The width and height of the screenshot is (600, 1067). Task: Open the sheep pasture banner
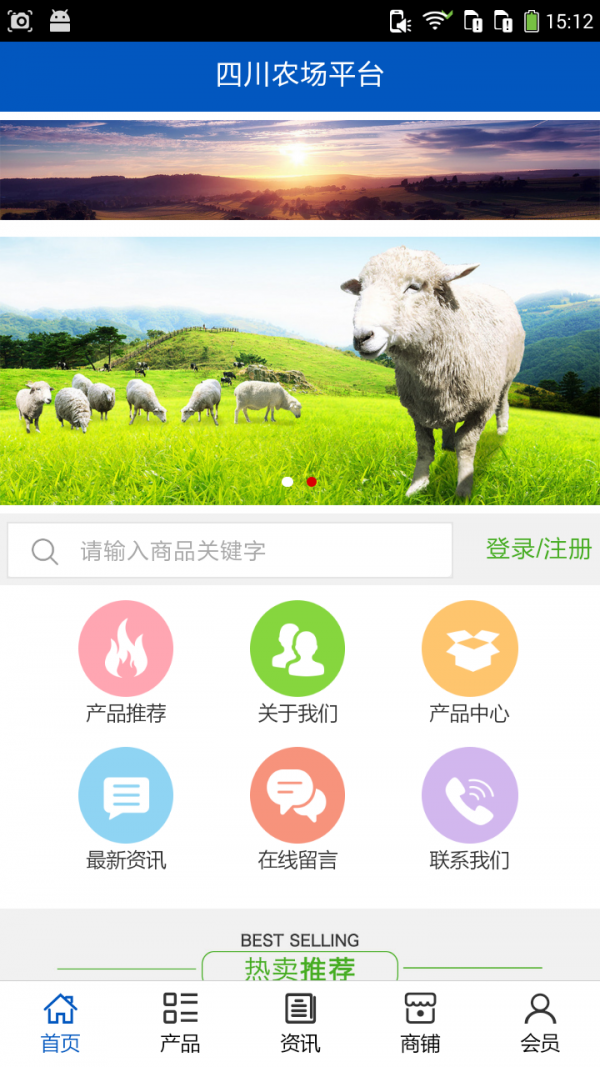(x=300, y=370)
